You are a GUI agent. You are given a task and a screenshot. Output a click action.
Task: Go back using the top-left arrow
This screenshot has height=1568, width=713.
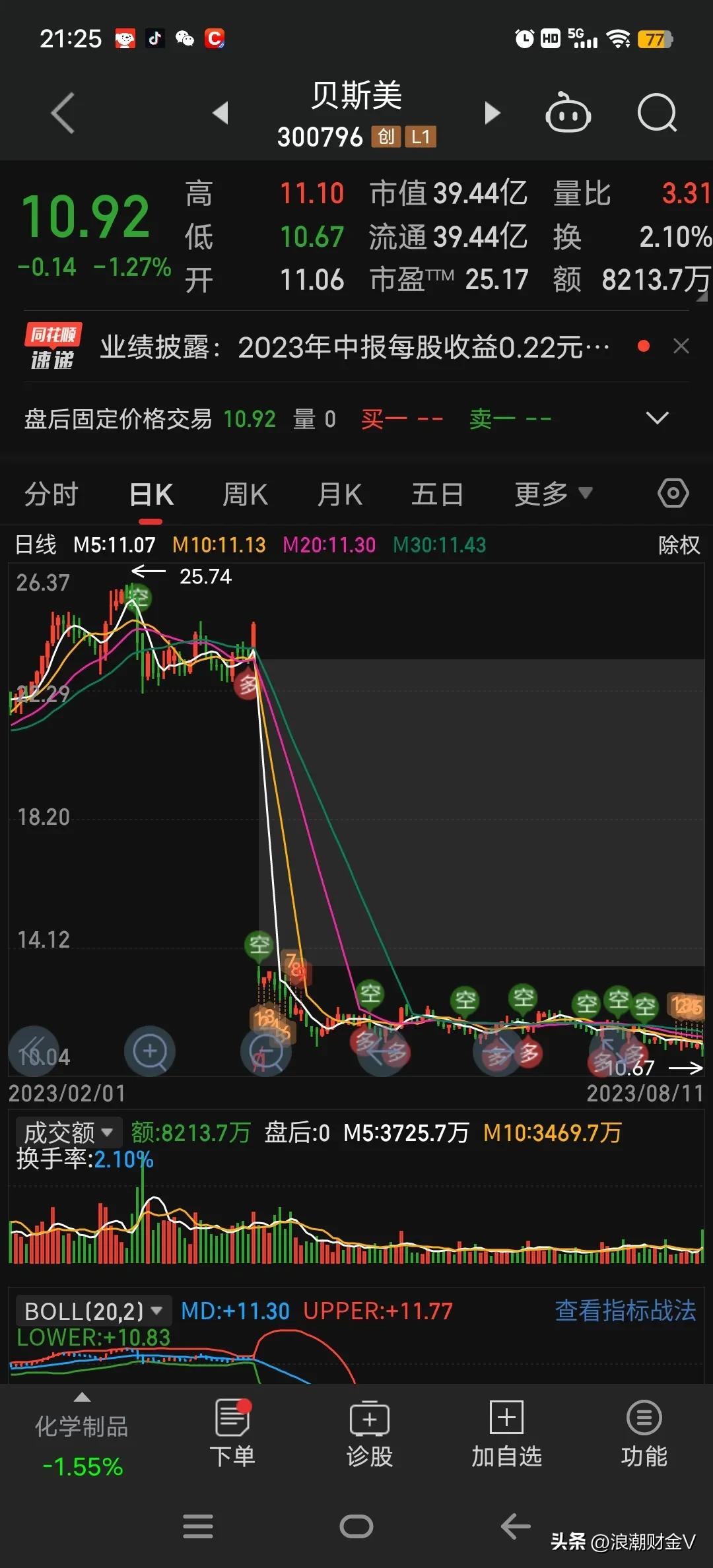coord(61,112)
